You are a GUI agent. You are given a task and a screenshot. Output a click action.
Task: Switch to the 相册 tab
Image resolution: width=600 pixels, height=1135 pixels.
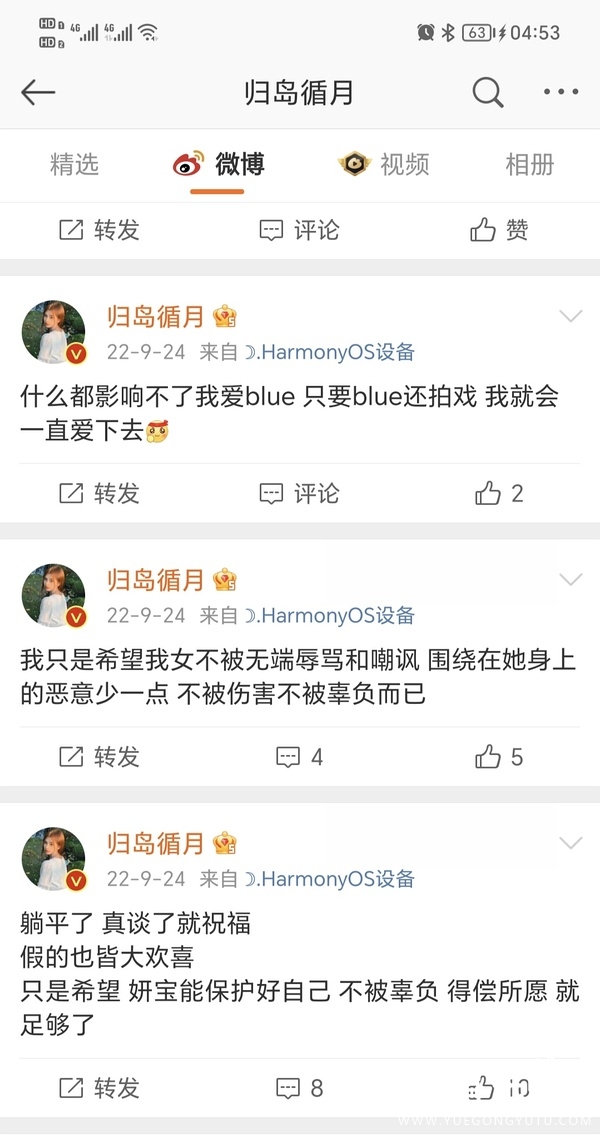pyautogui.click(x=529, y=165)
